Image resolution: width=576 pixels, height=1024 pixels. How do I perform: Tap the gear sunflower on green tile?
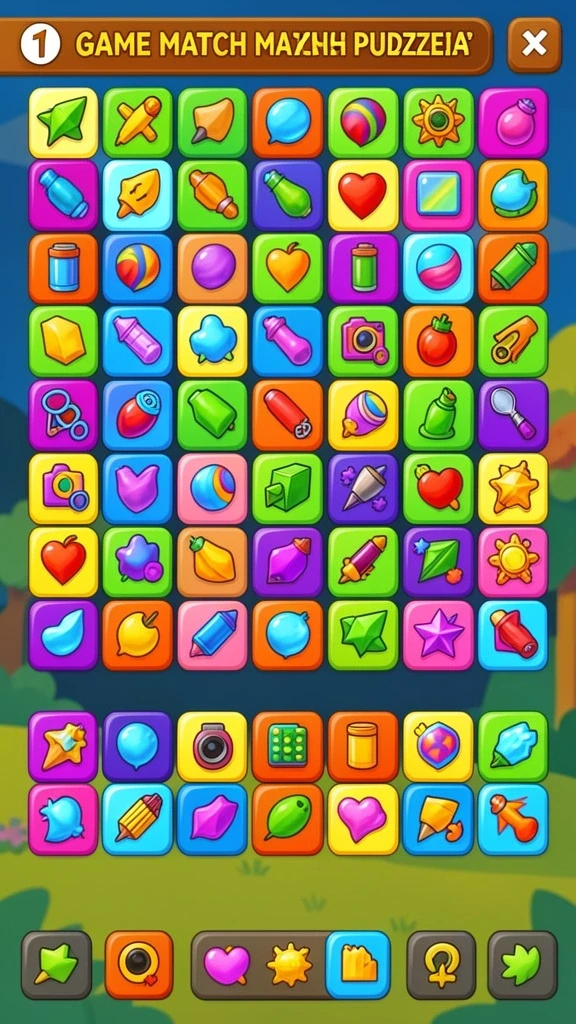pyautogui.click(x=438, y=123)
